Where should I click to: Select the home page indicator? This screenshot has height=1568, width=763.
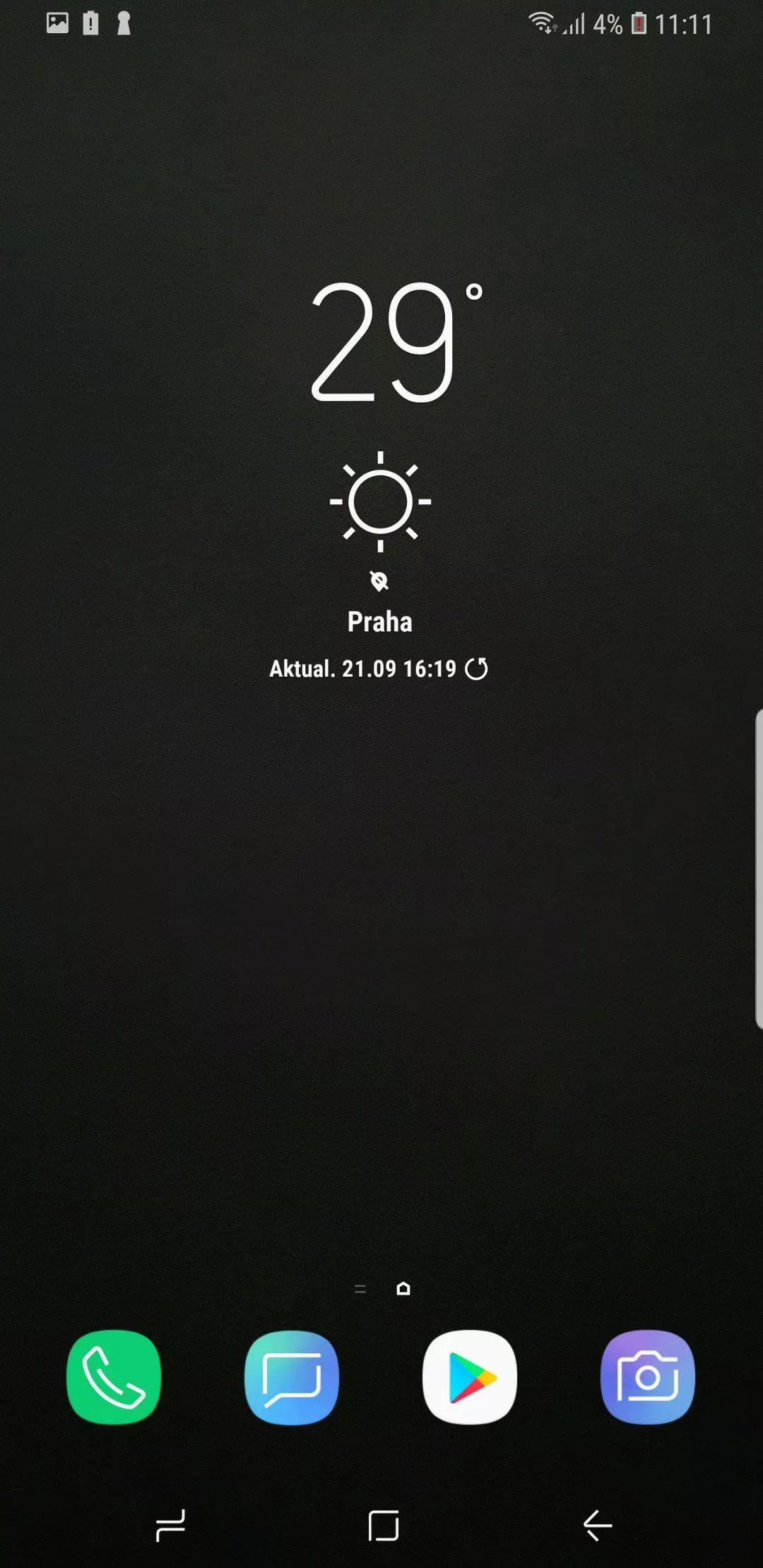click(x=403, y=1288)
